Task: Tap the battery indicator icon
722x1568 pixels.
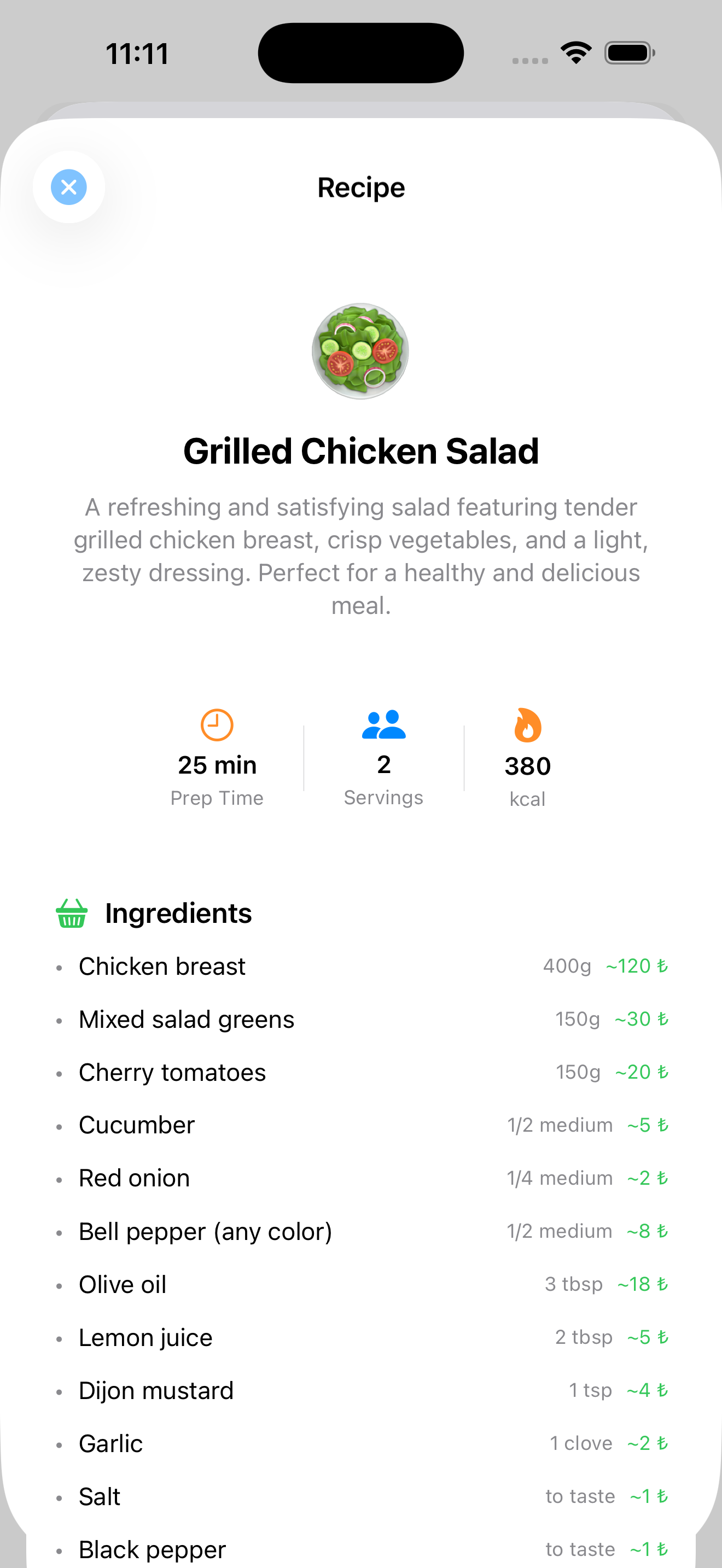Action: pos(628,52)
